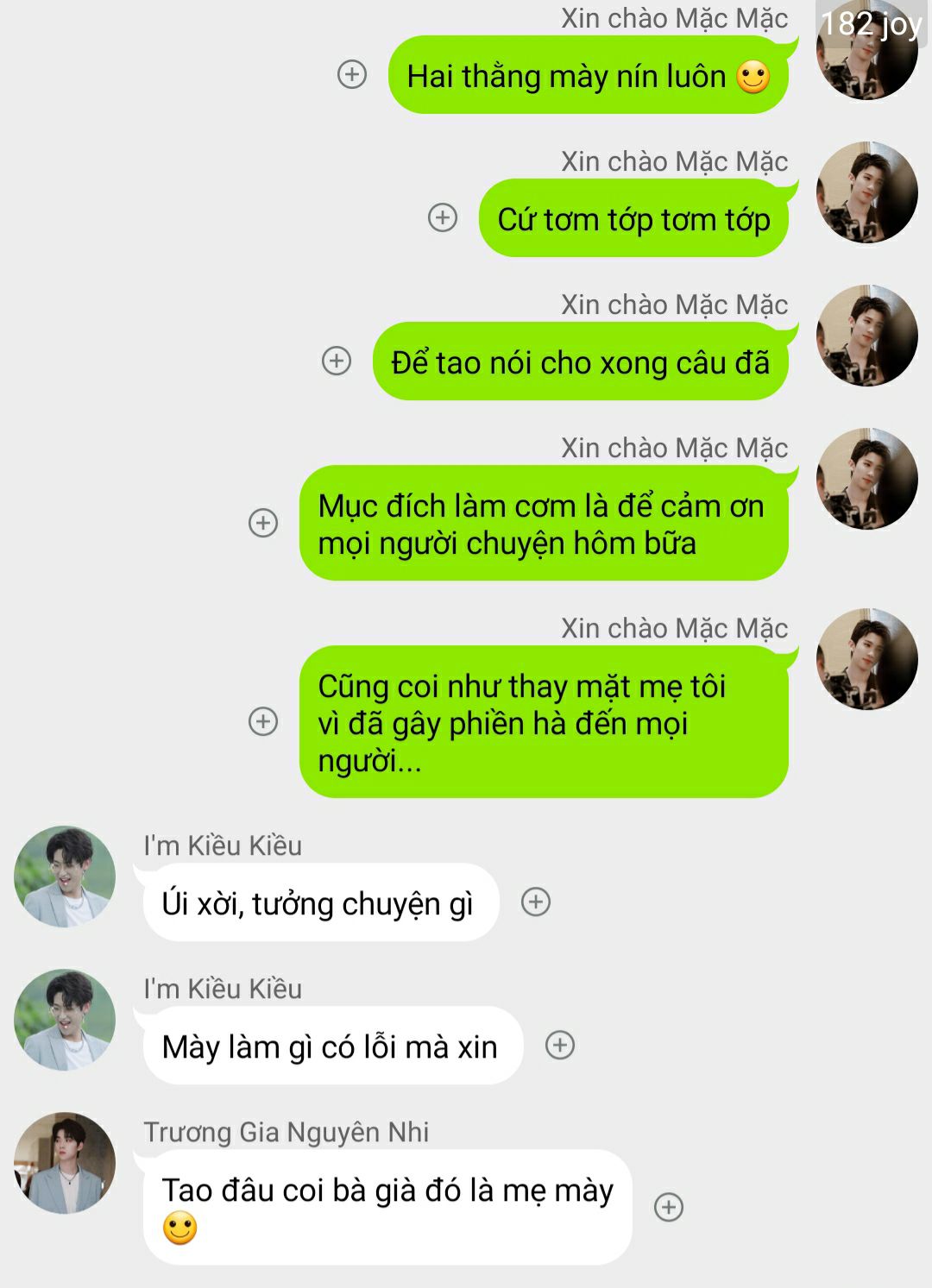The height and width of the screenshot is (1288, 932).
Task: React to the "Cũng coi như thay mặt mẹ tôi" message
Action: pos(263,721)
